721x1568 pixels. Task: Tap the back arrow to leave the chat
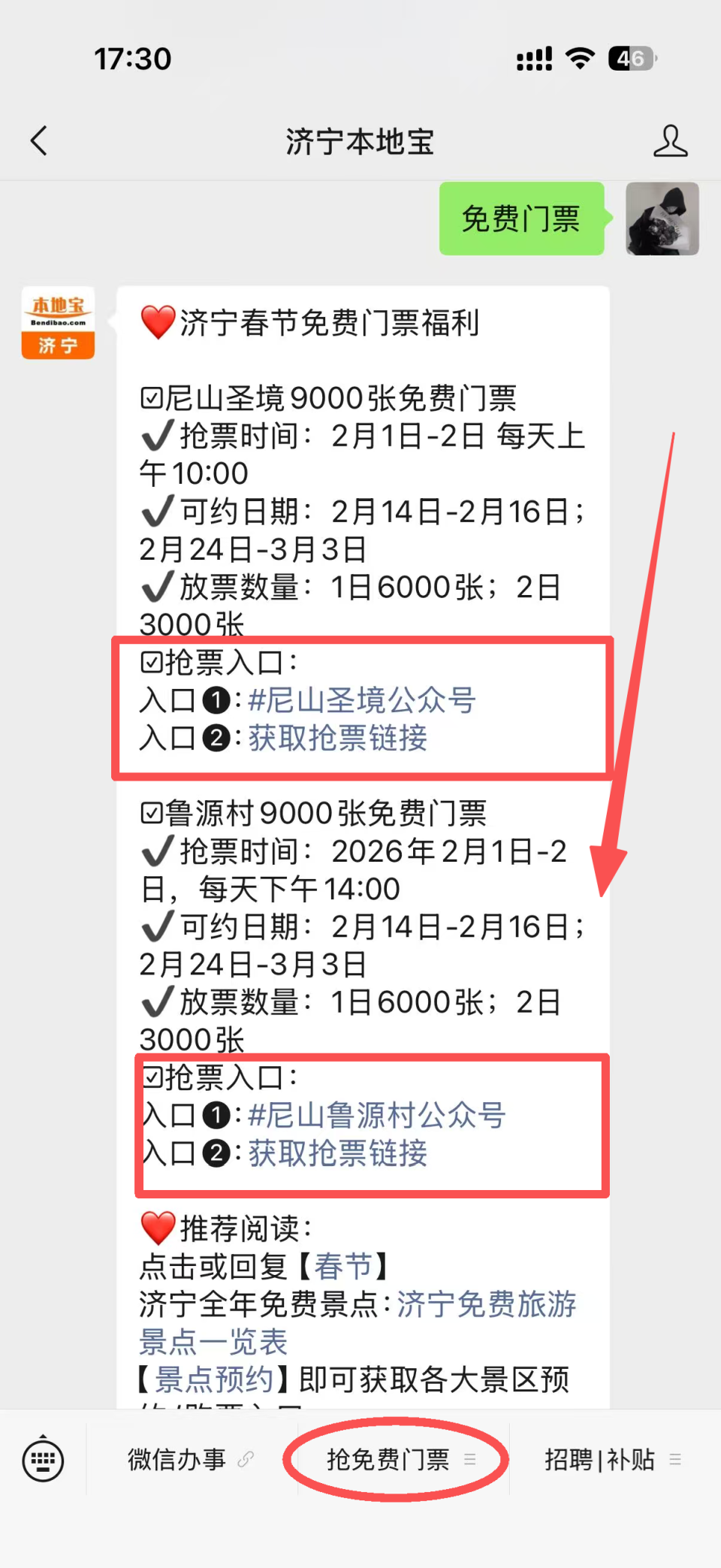click(39, 141)
